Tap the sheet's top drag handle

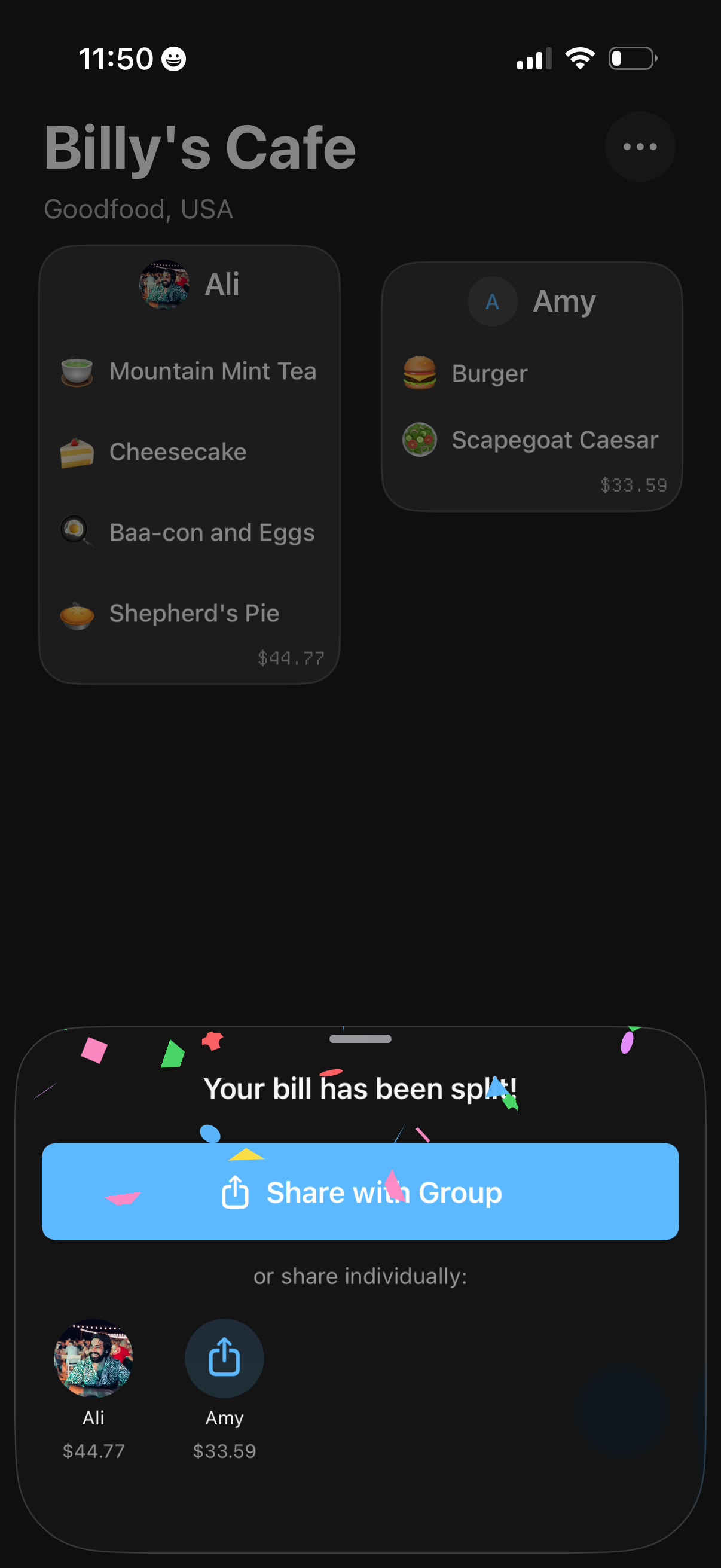[x=360, y=1038]
